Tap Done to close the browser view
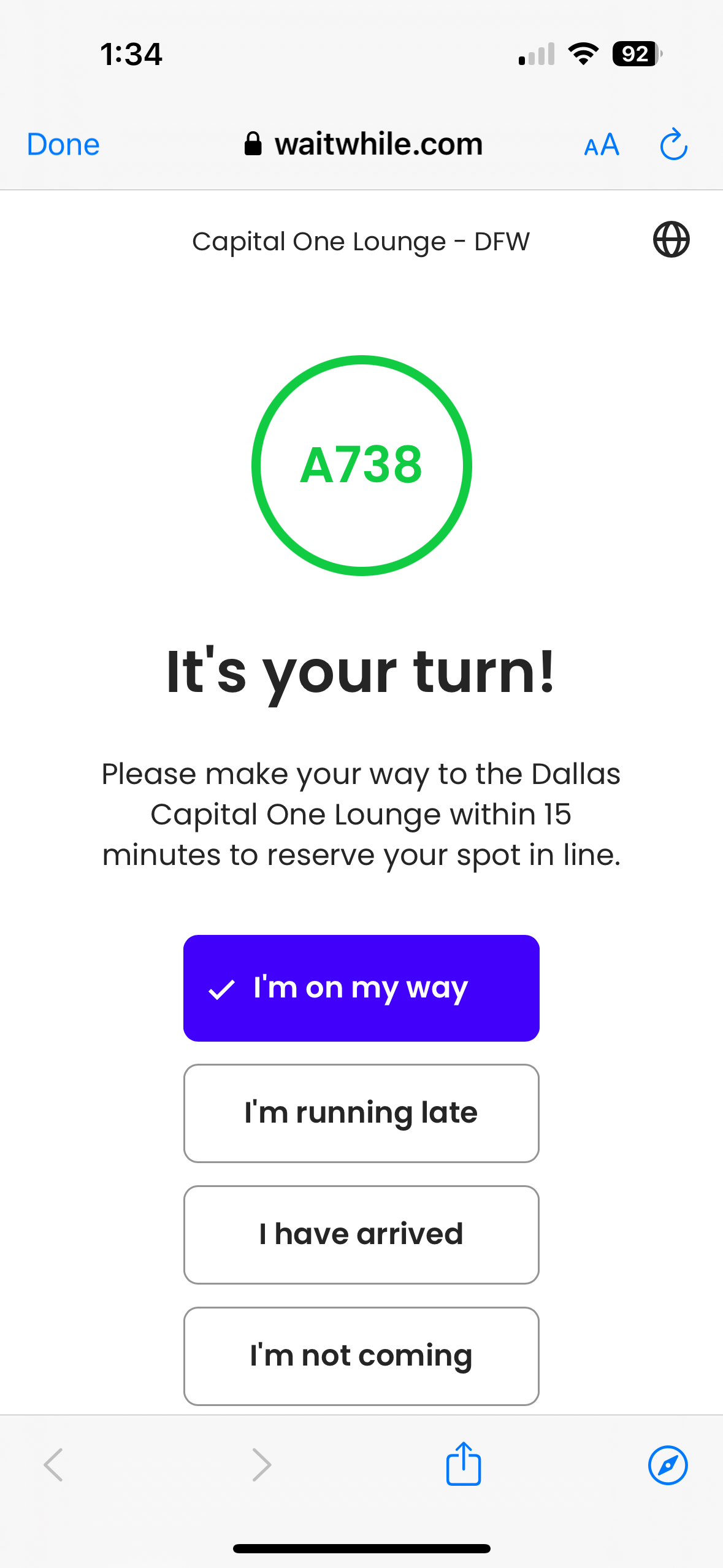Screen dimensions: 723x1568 coord(63,145)
